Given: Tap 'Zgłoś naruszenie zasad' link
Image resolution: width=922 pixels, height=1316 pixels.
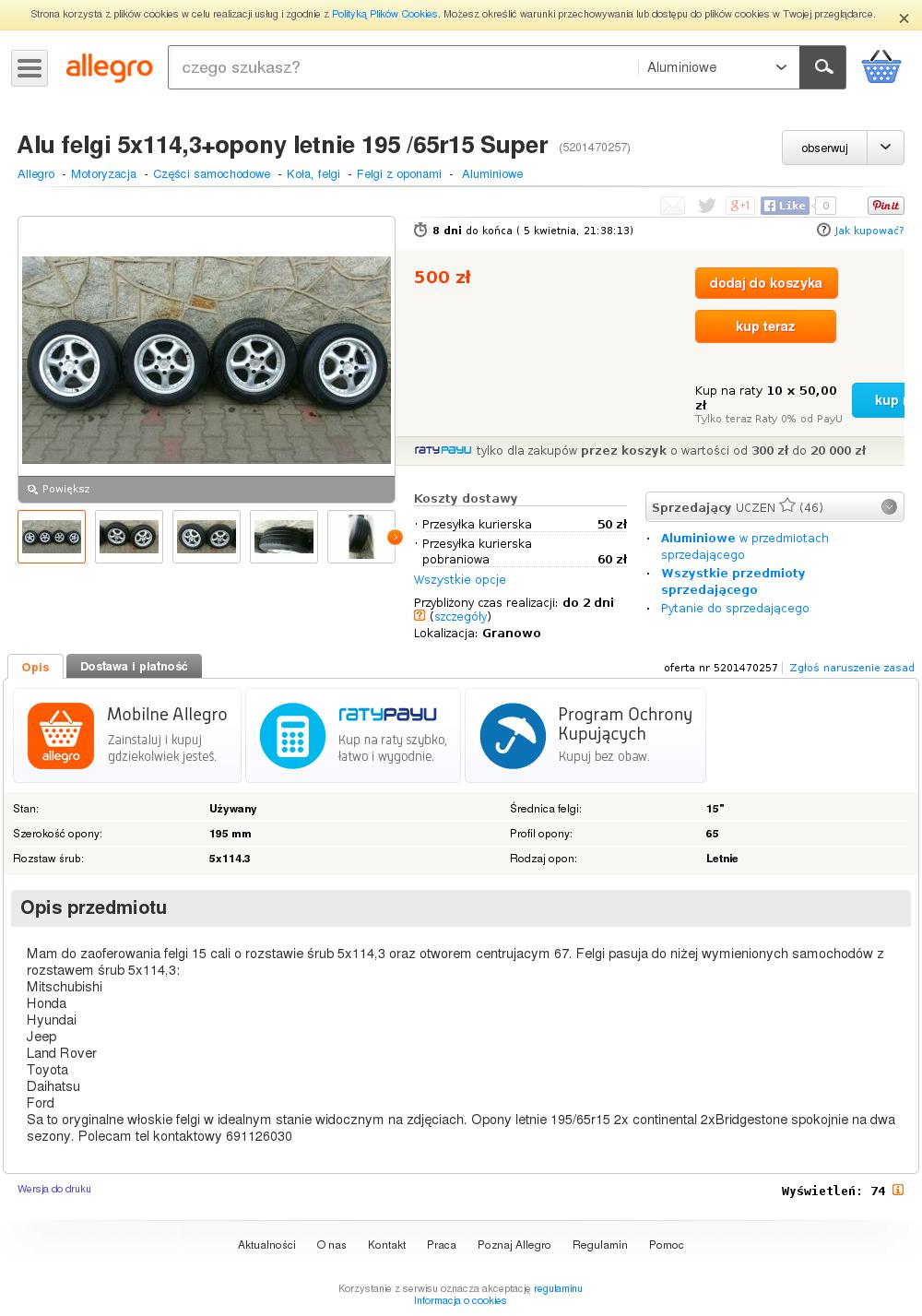Looking at the screenshot, I should (851, 667).
